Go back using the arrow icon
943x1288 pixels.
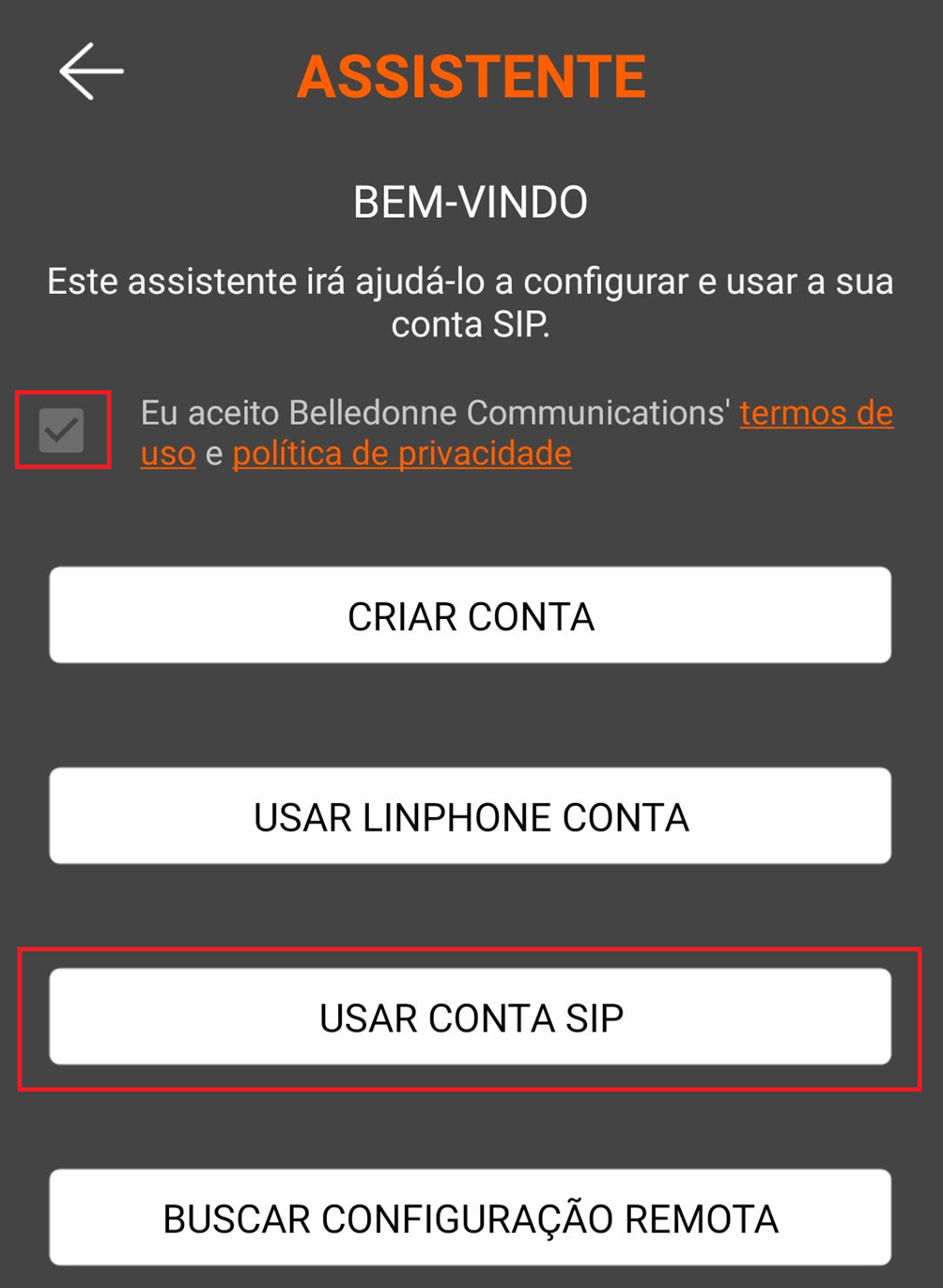91,71
